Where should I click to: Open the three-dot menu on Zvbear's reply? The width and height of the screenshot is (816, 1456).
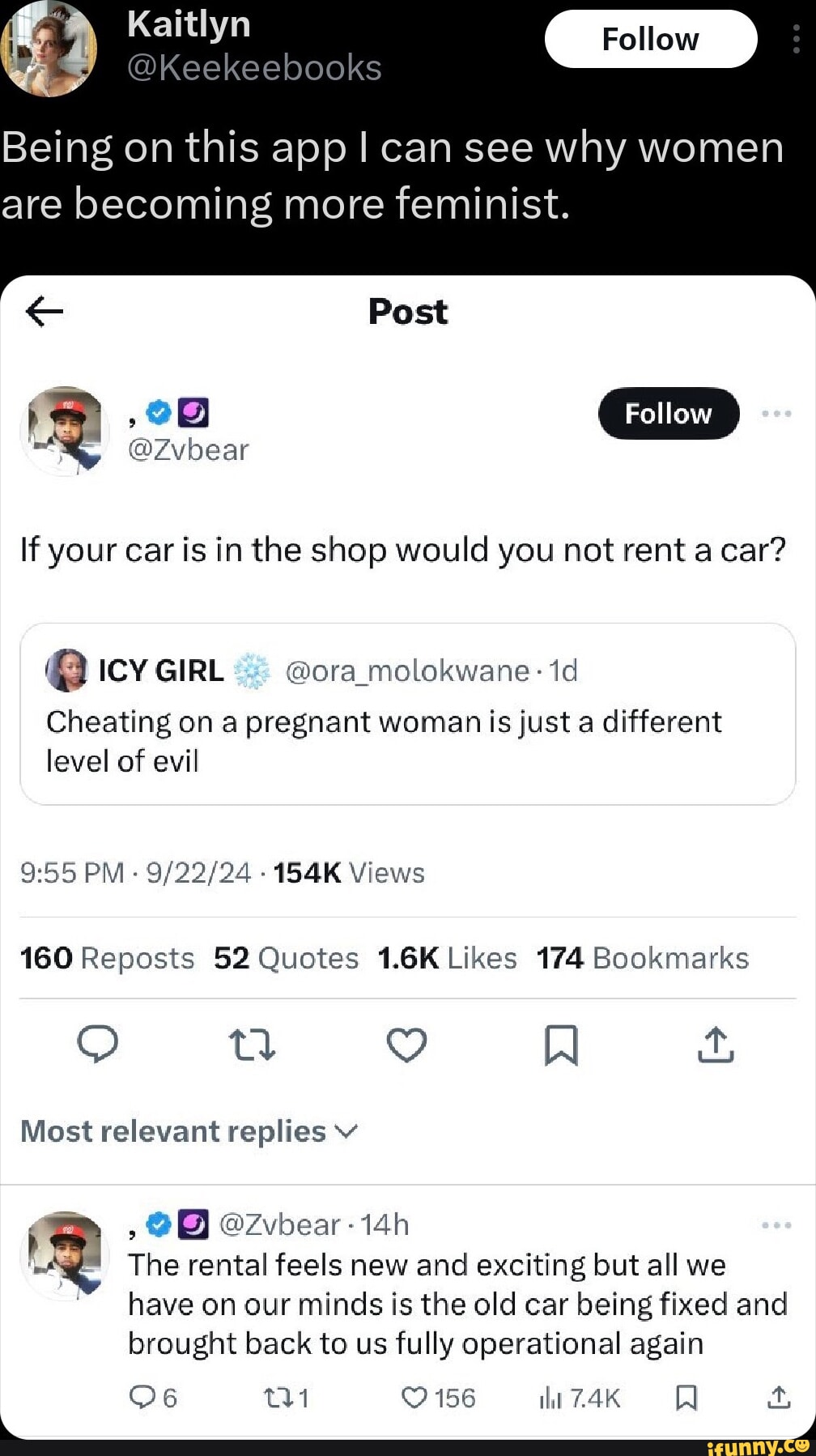pos(776,1226)
